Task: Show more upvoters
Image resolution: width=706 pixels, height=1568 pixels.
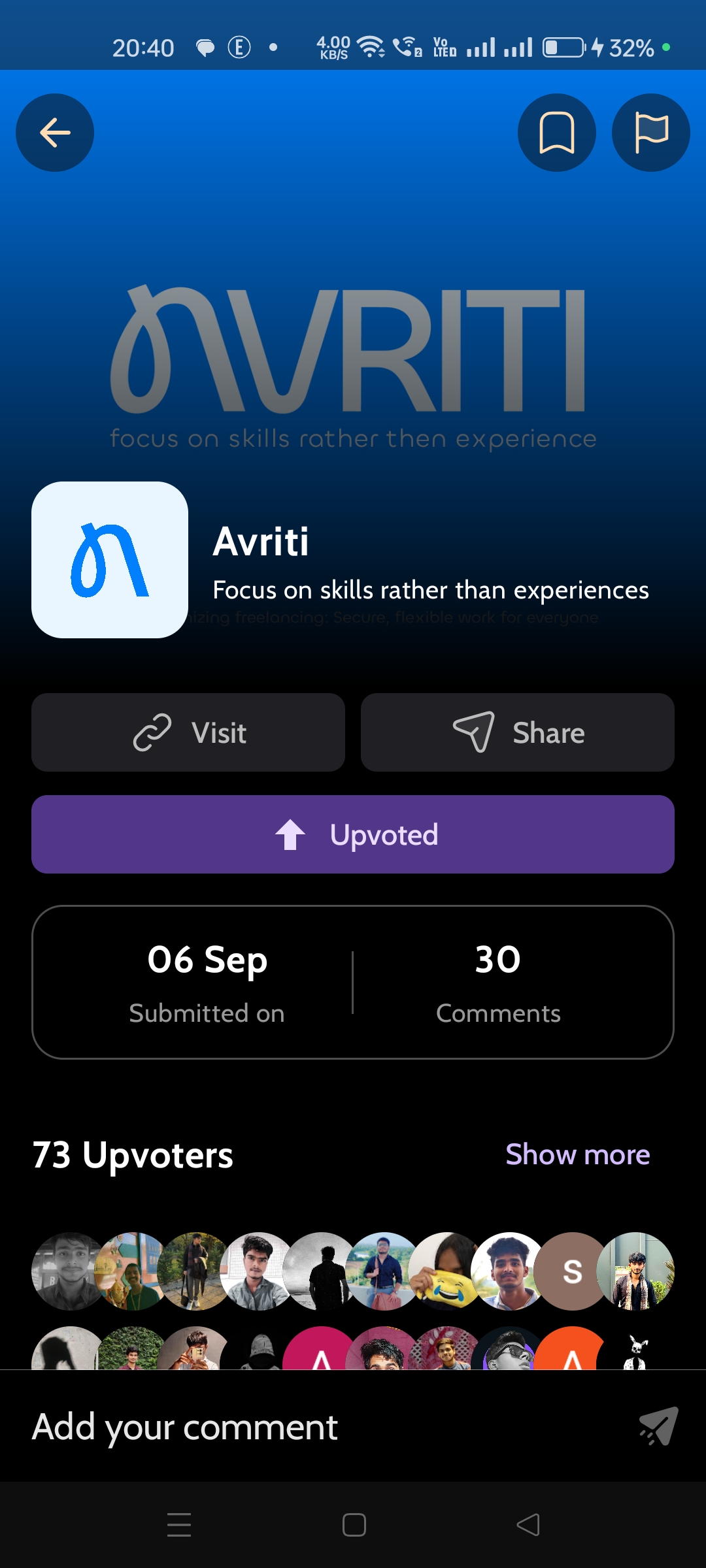Action: click(x=577, y=1154)
